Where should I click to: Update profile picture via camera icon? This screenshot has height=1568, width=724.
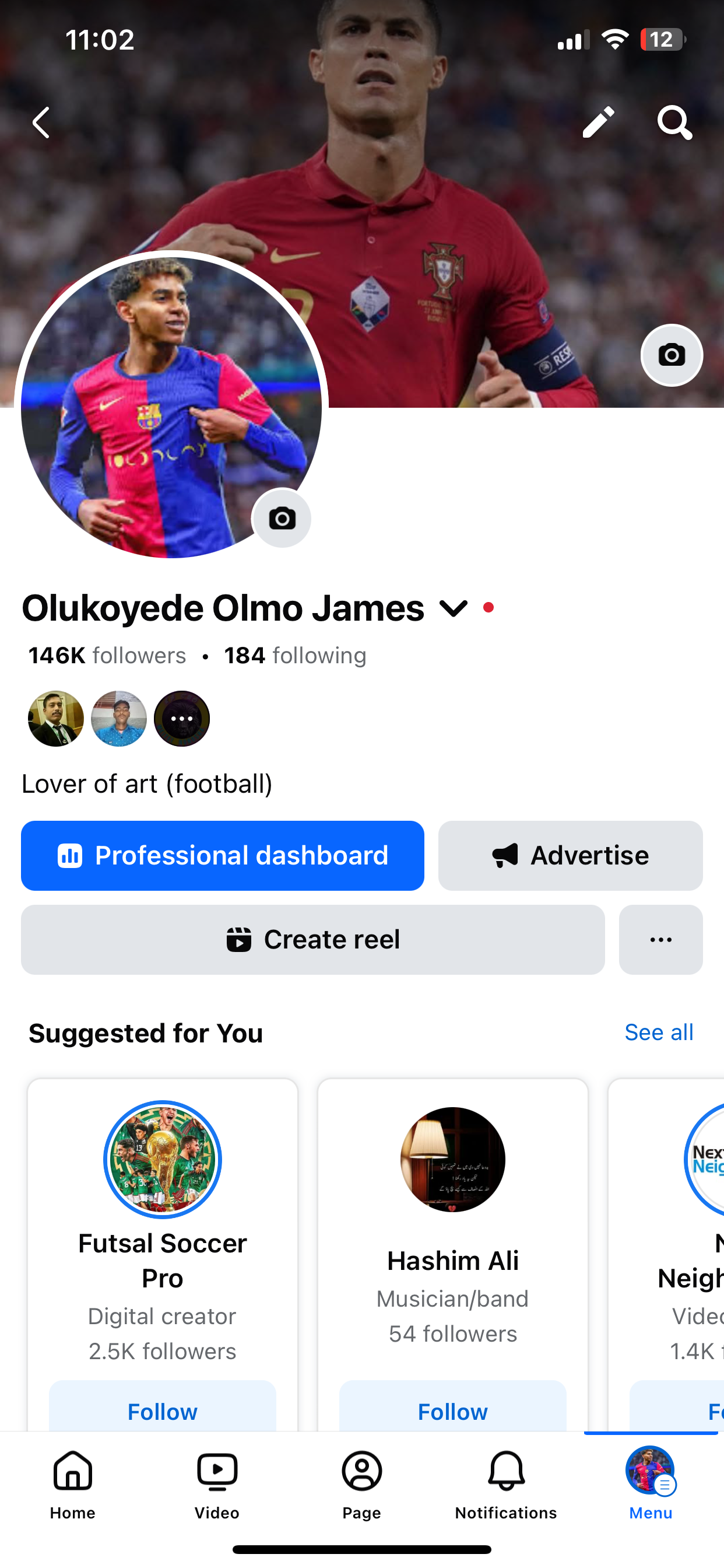pos(282,519)
